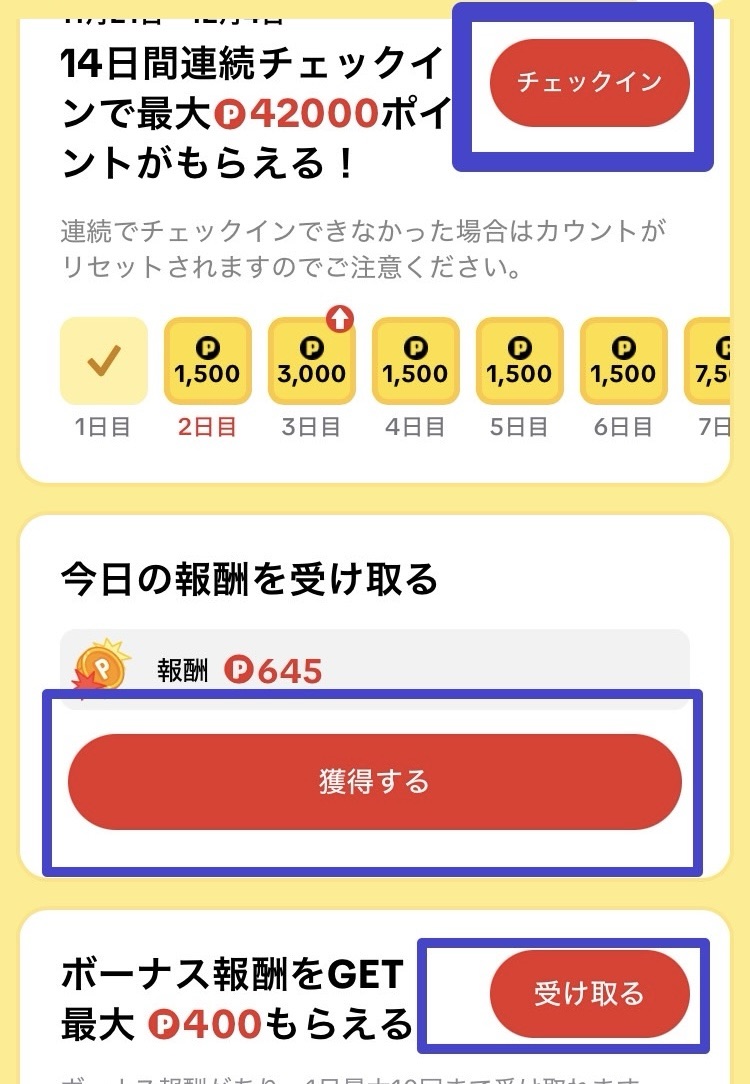The image size is (750, 1084).
Task: Claim today's reward with 獲得する
Action: click(374, 781)
